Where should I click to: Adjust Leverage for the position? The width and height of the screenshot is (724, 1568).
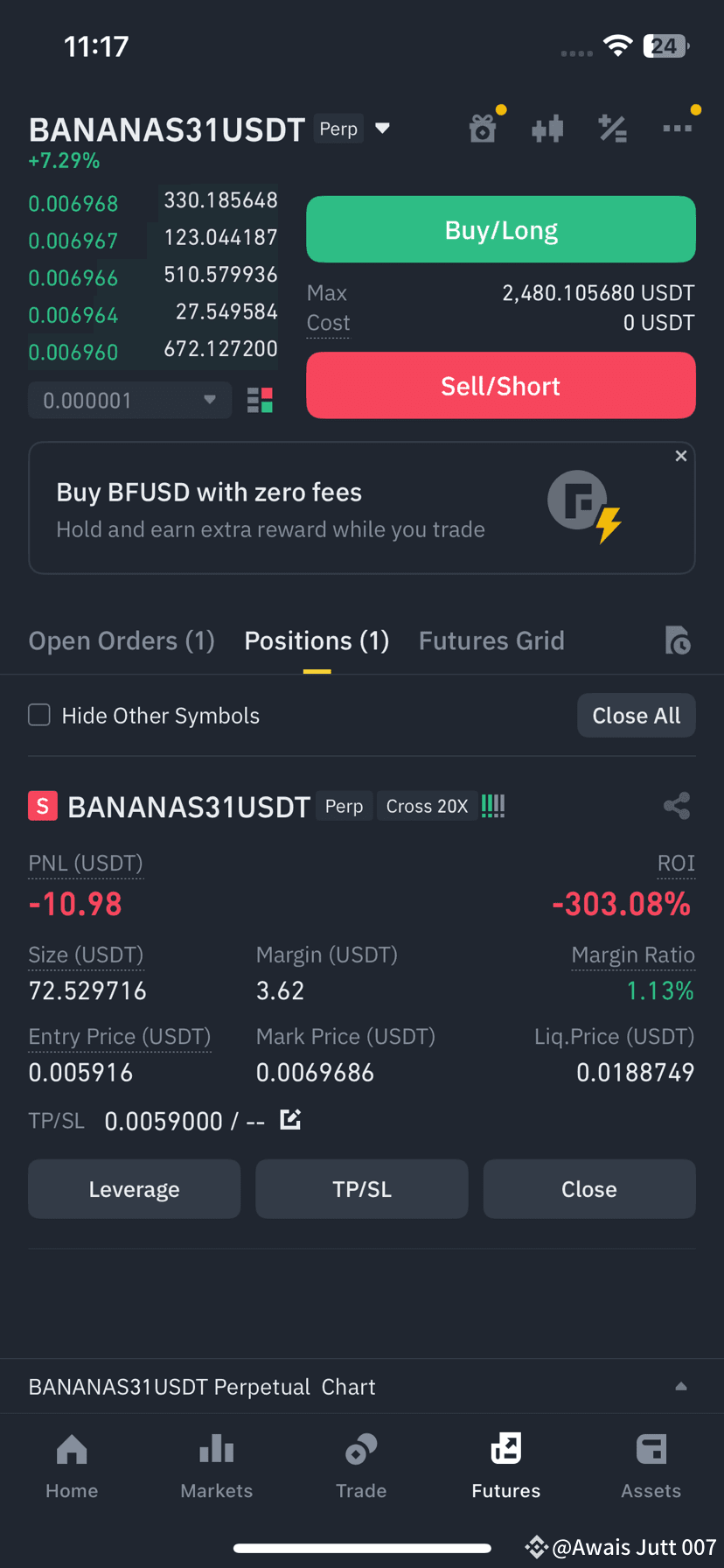134,1189
